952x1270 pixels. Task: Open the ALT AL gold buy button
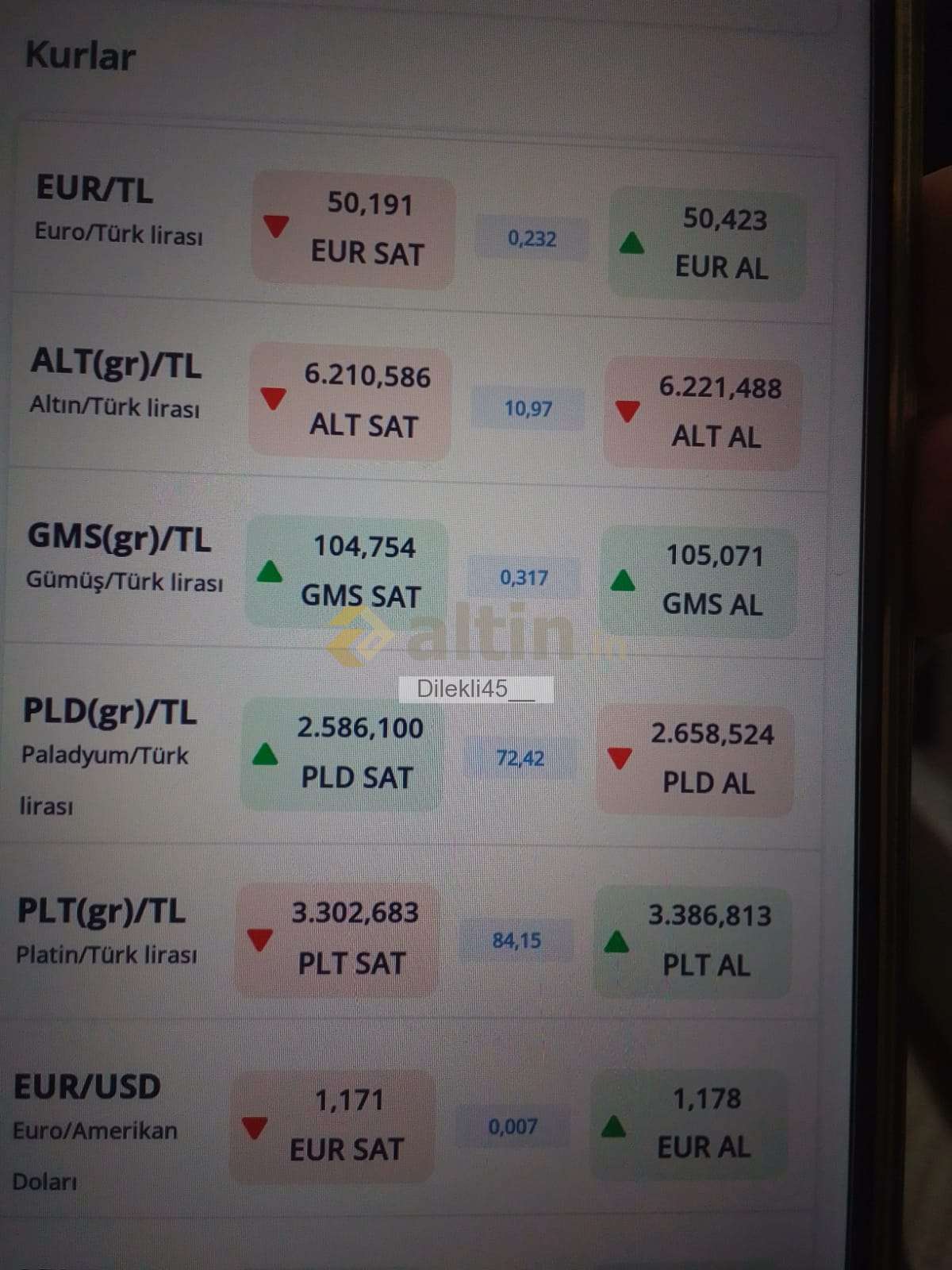click(703, 412)
